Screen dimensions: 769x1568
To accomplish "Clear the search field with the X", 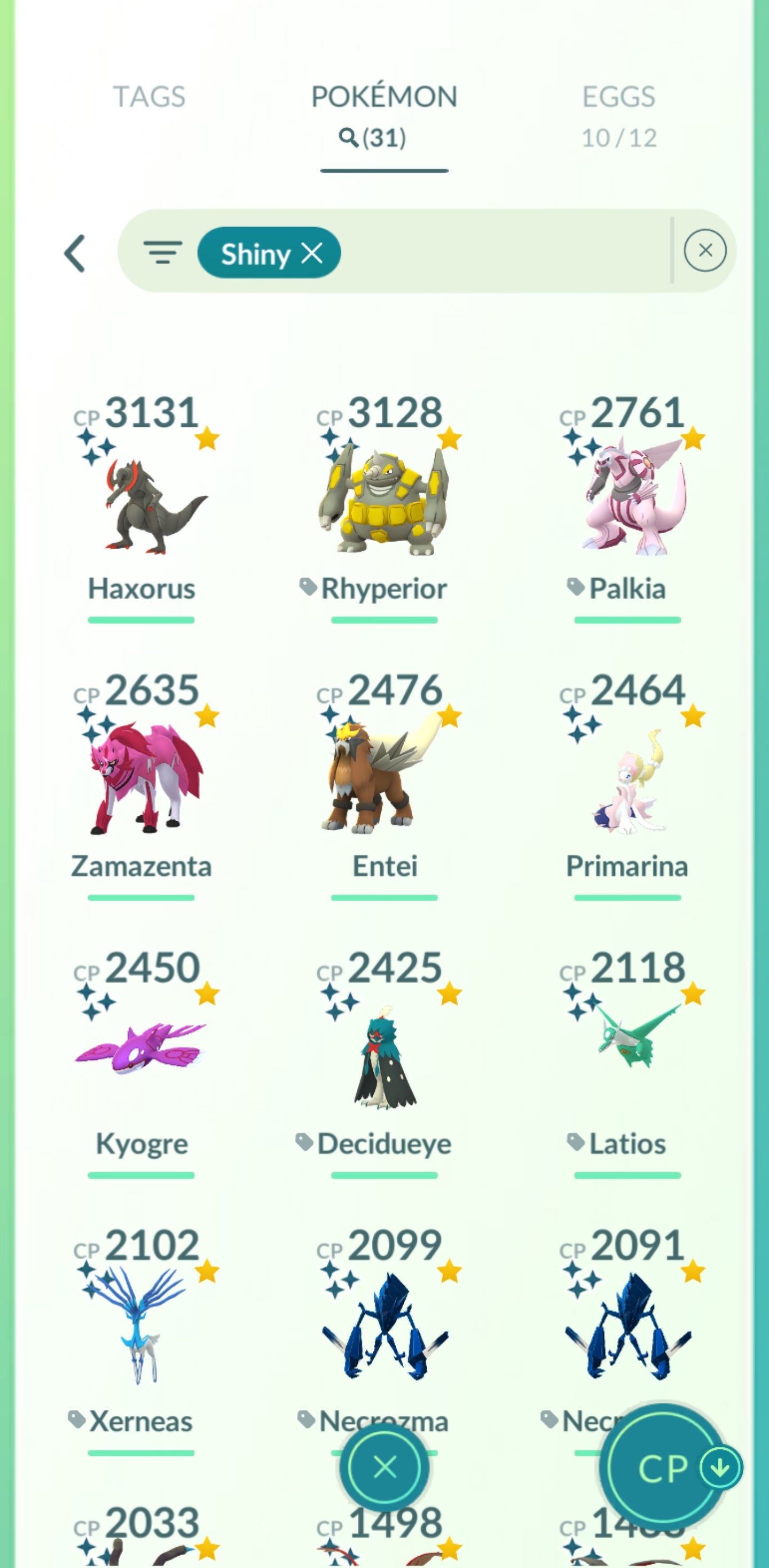I will pos(704,251).
